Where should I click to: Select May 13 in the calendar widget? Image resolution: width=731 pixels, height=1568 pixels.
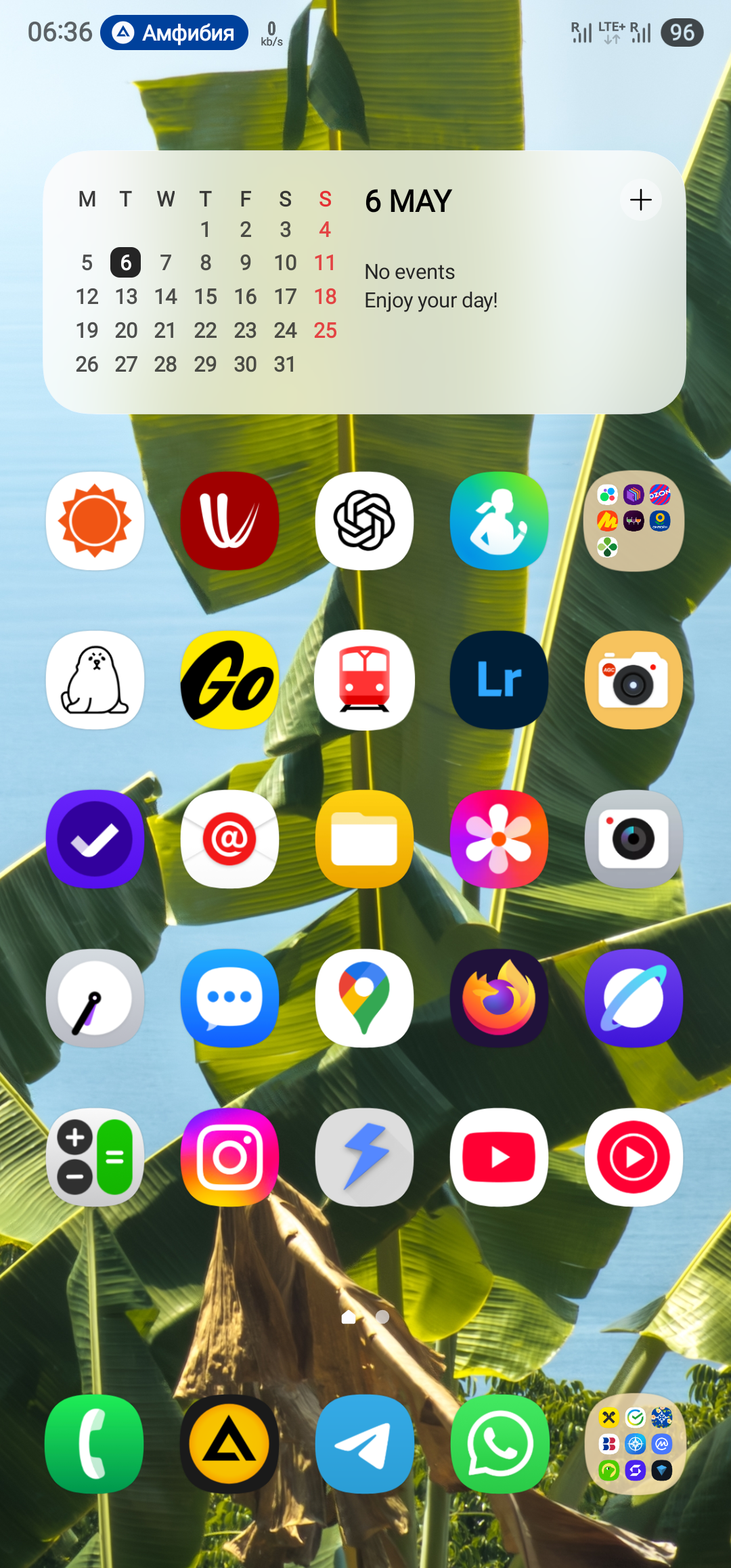click(126, 297)
